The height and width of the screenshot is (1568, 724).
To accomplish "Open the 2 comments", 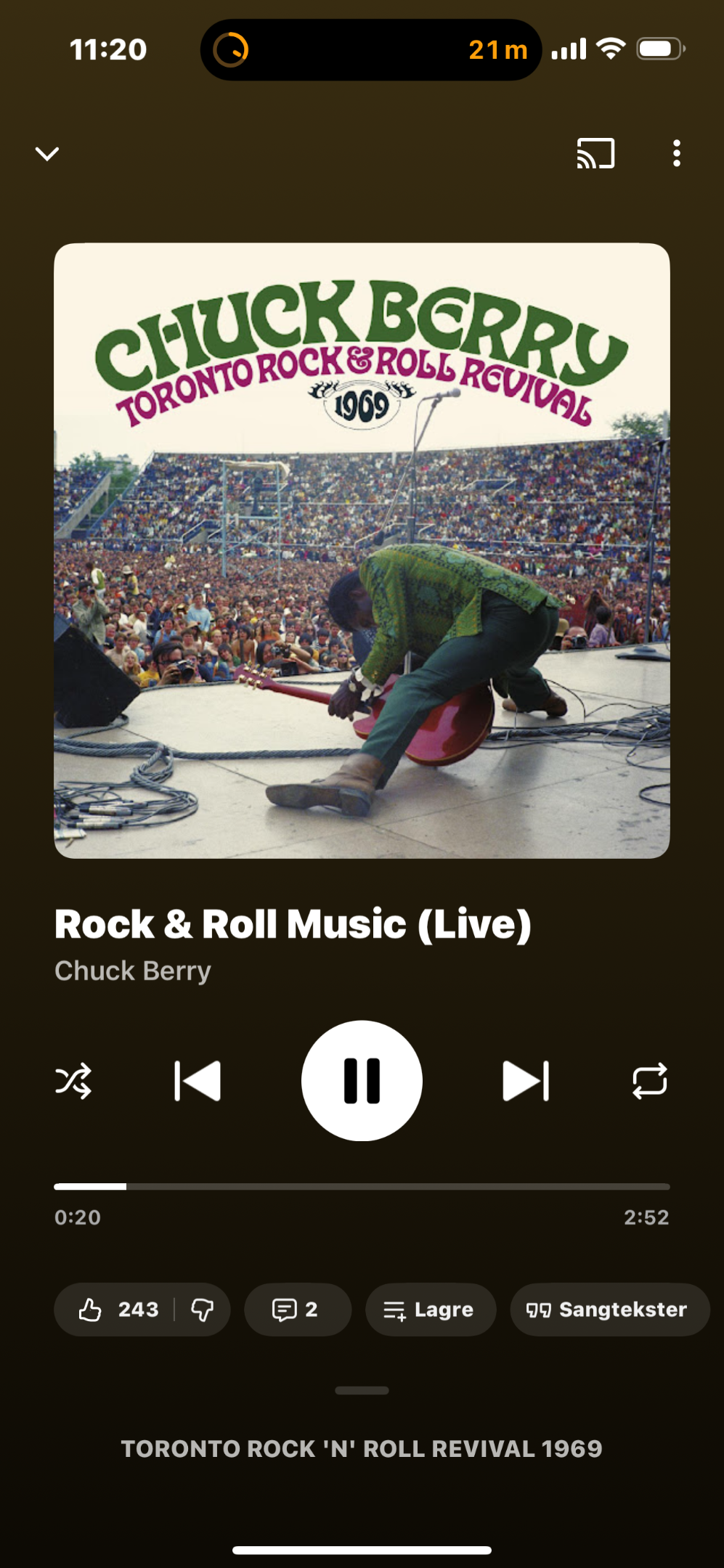I will [x=296, y=1310].
